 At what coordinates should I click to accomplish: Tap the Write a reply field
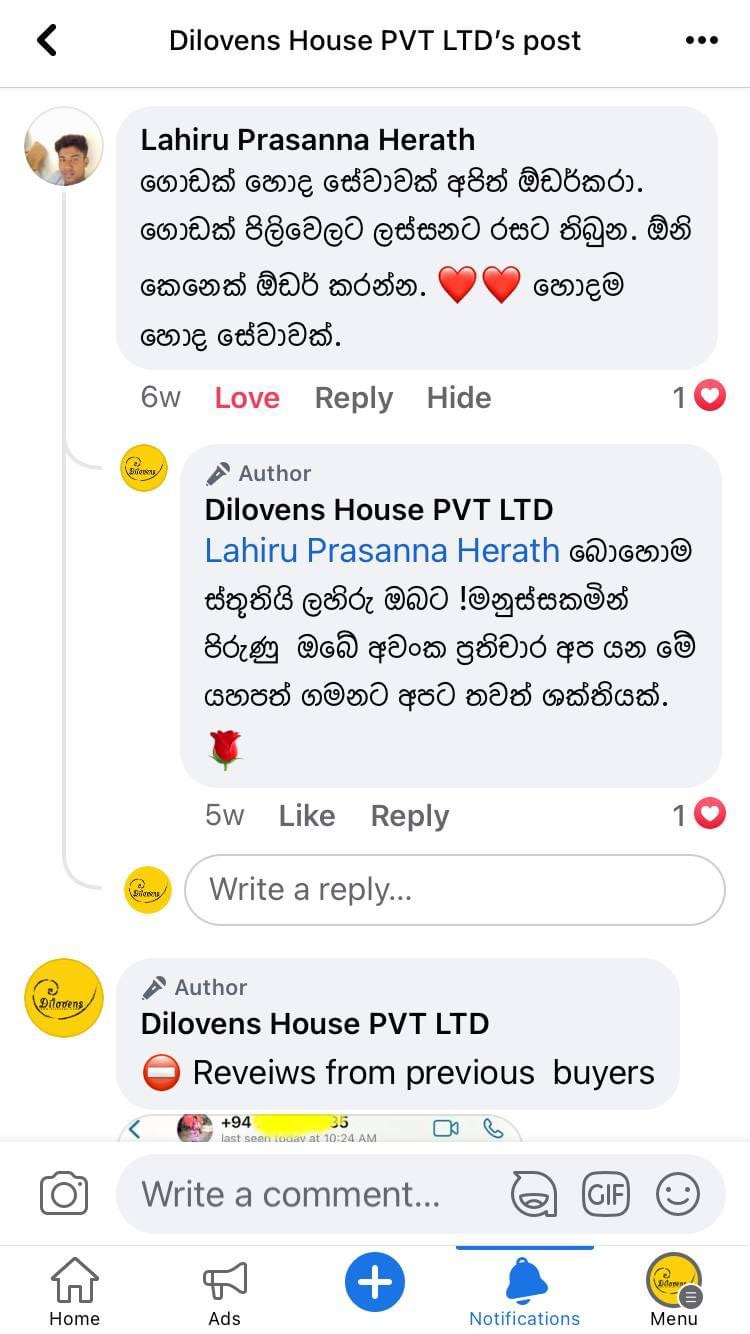tap(455, 890)
